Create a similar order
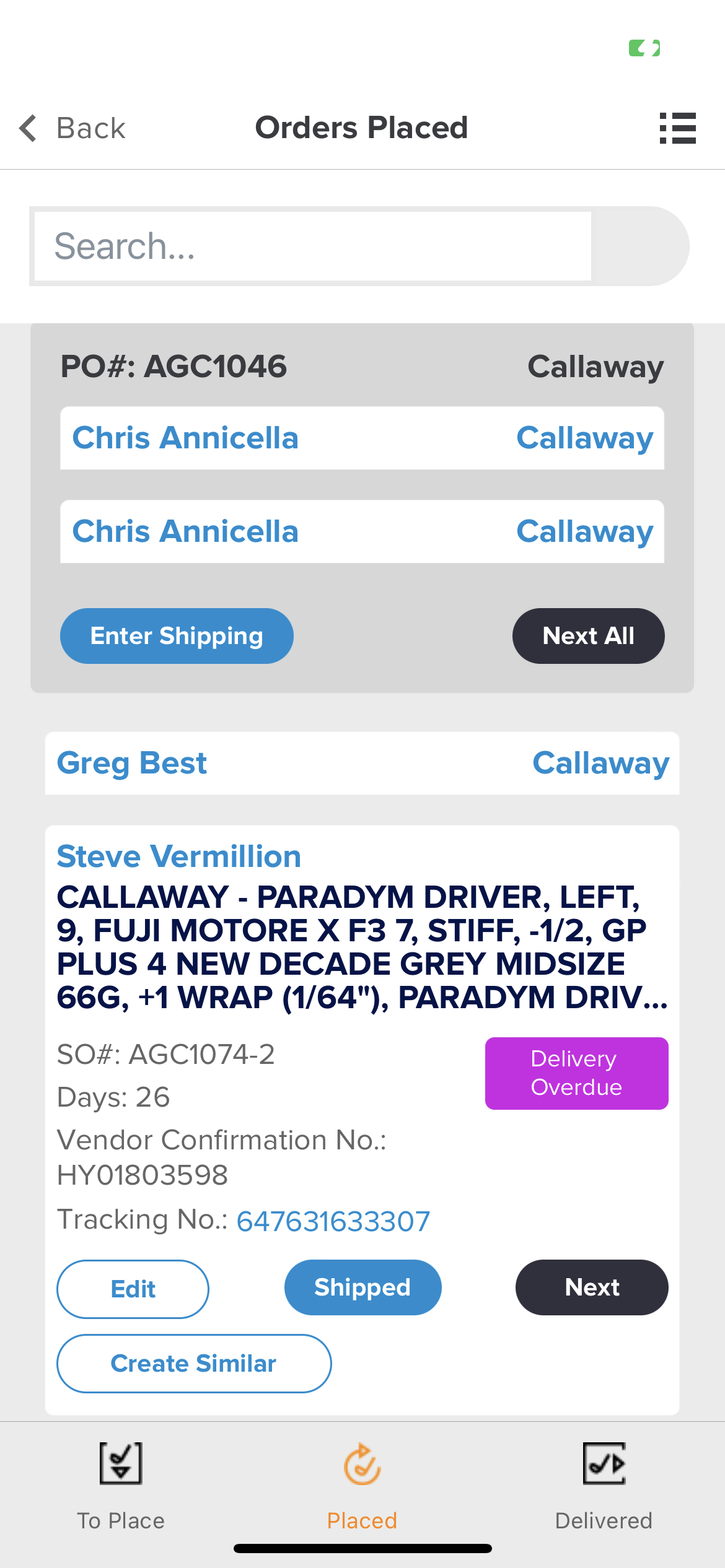Image resolution: width=725 pixels, height=1568 pixels. (194, 1363)
